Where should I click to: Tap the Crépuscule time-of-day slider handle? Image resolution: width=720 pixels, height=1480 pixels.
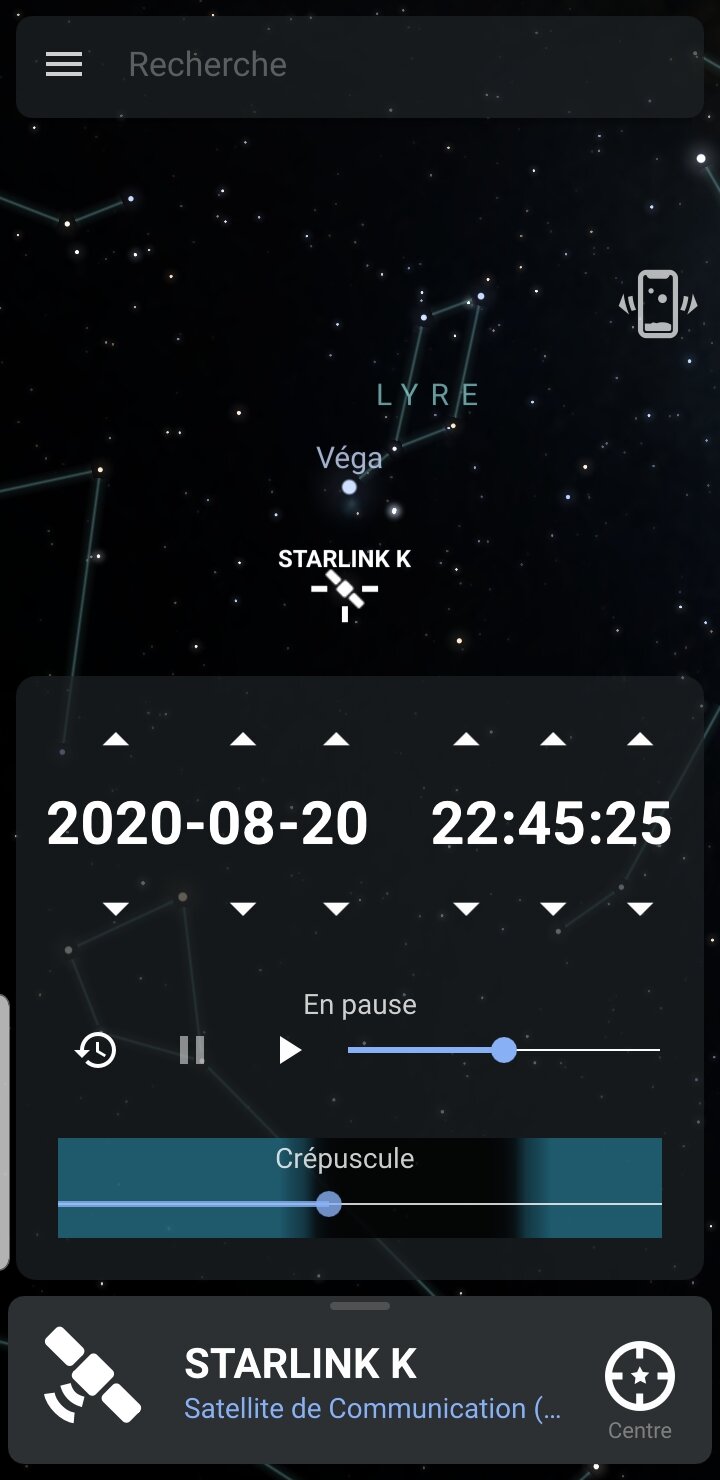tap(328, 1204)
